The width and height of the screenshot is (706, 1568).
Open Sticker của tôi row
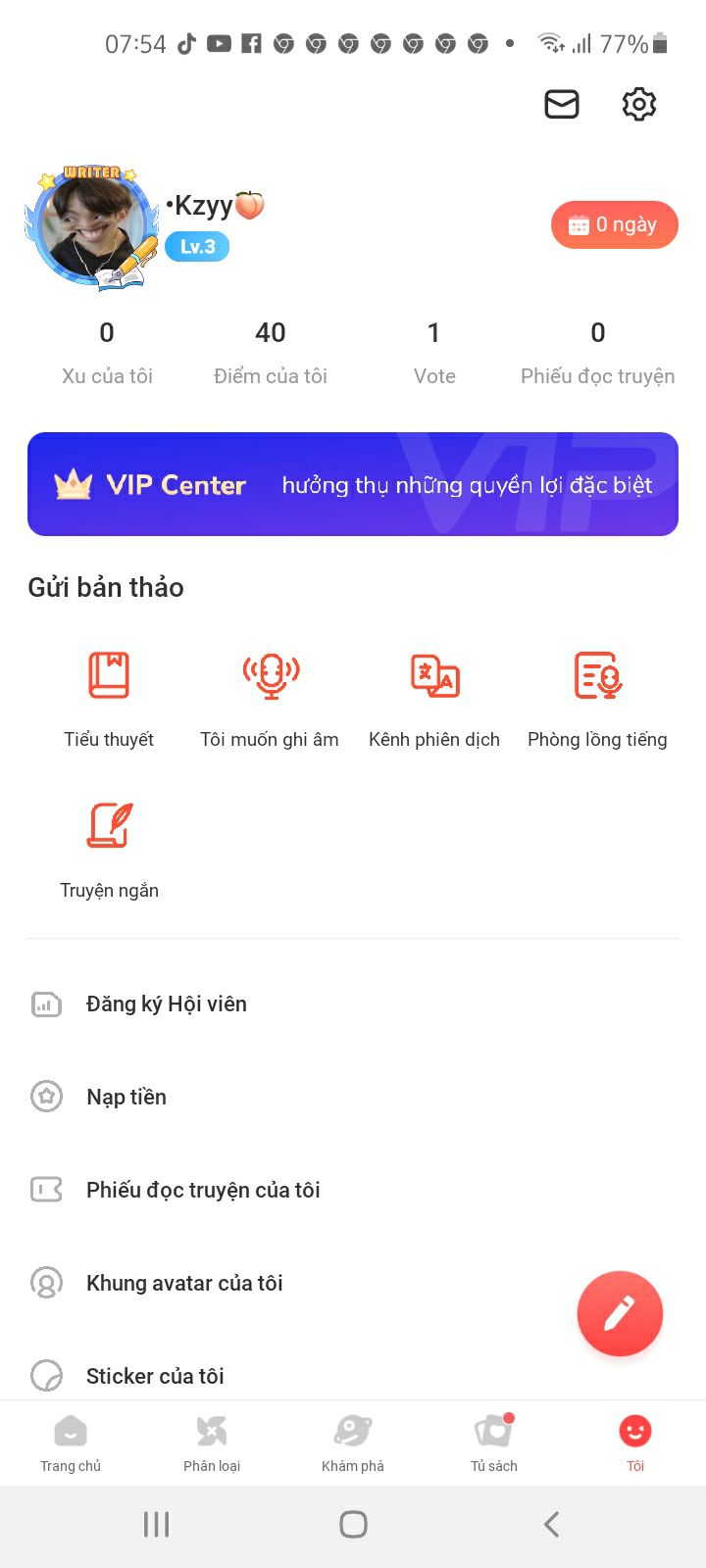coord(155,1375)
